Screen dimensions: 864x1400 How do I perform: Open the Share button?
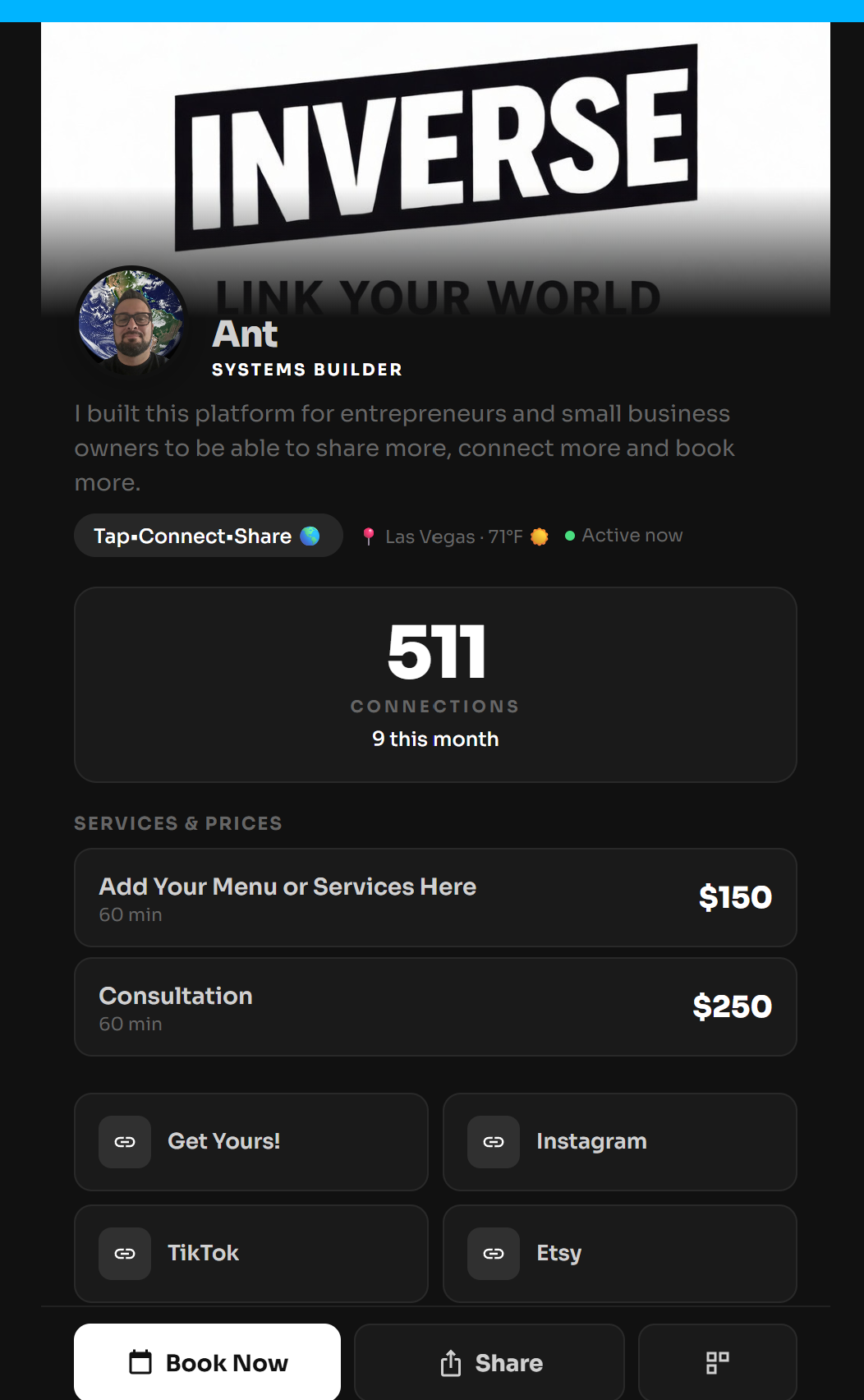coord(489,1361)
